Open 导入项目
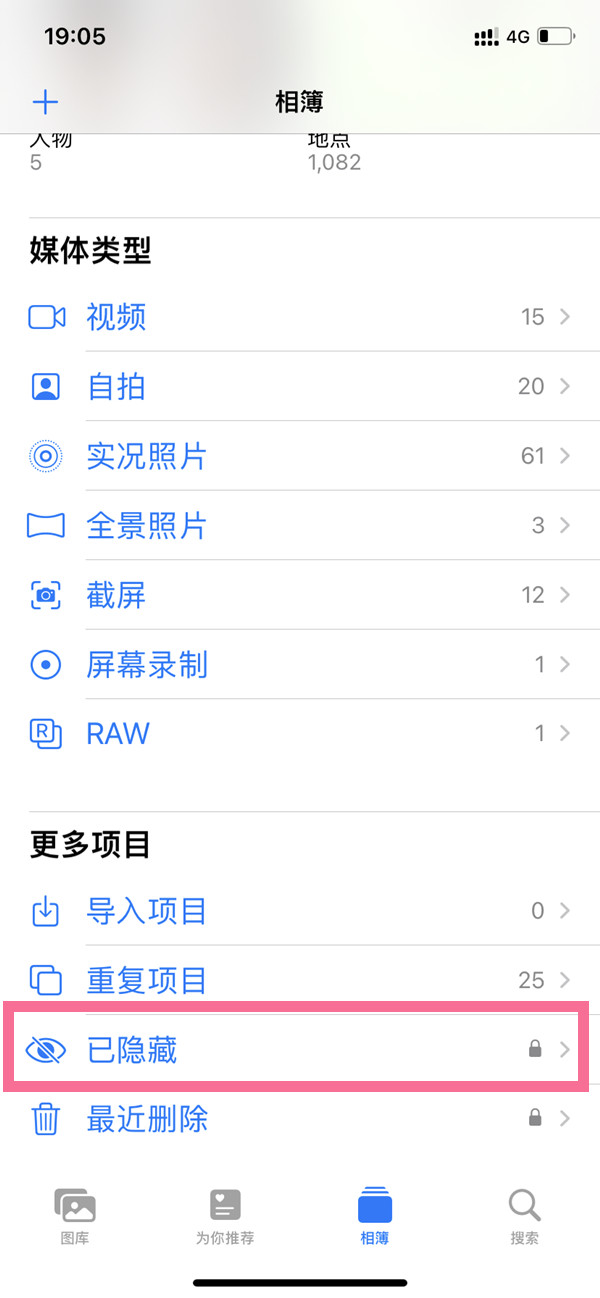The image size is (600, 1298). [x=300, y=911]
